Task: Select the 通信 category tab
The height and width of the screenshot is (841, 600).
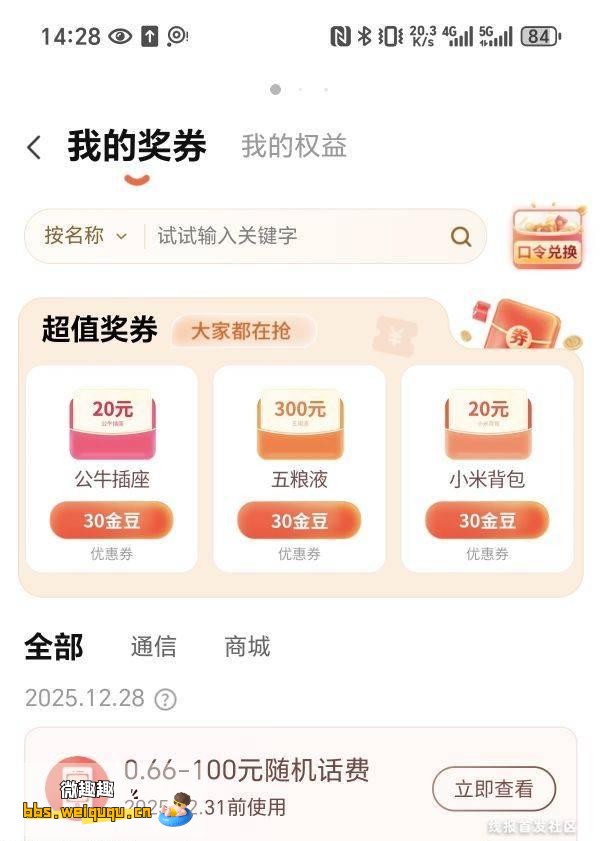Action: (x=153, y=647)
